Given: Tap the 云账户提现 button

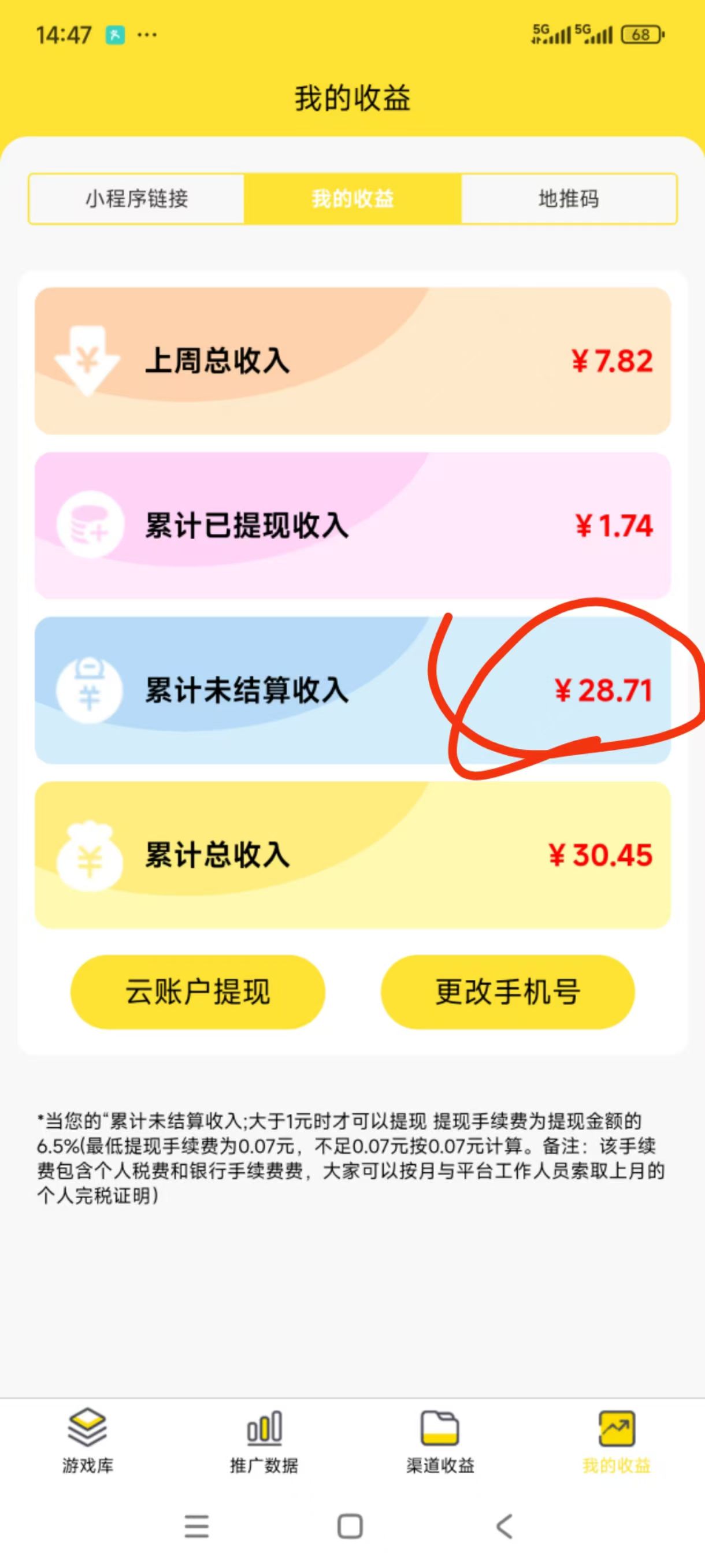Looking at the screenshot, I should (198, 991).
